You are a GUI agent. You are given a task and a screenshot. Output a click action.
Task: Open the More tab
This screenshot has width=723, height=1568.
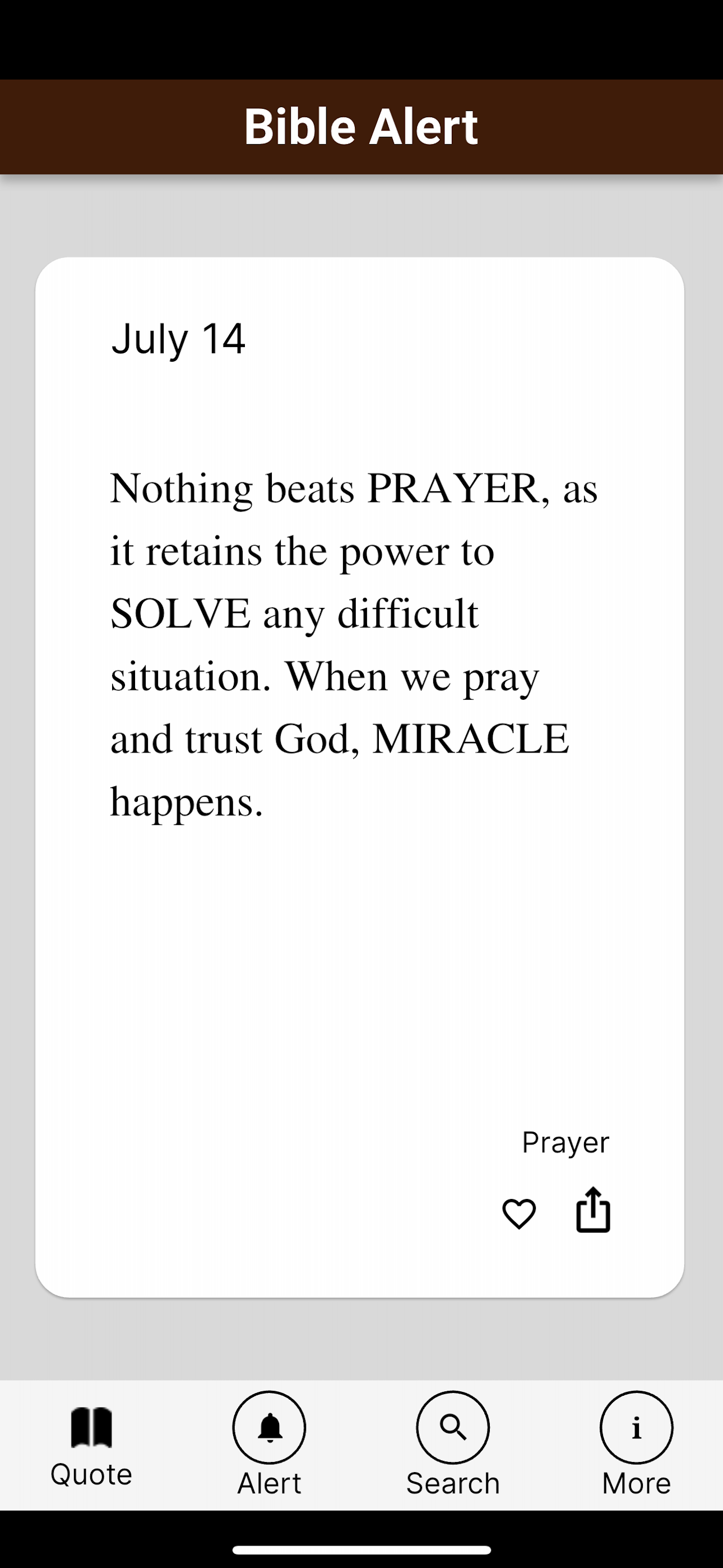[637, 1444]
